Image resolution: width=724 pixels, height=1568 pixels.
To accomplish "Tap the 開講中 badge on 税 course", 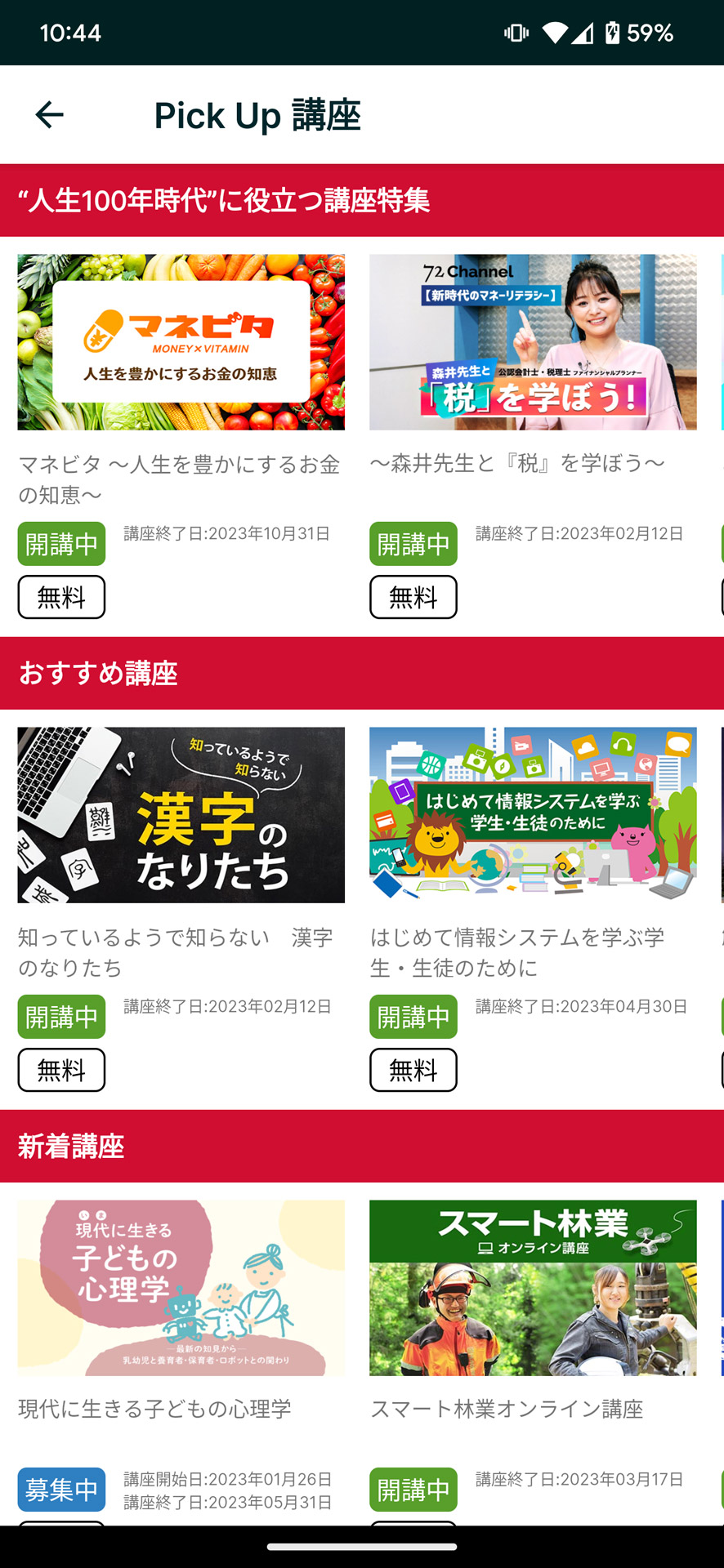I will (x=413, y=543).
